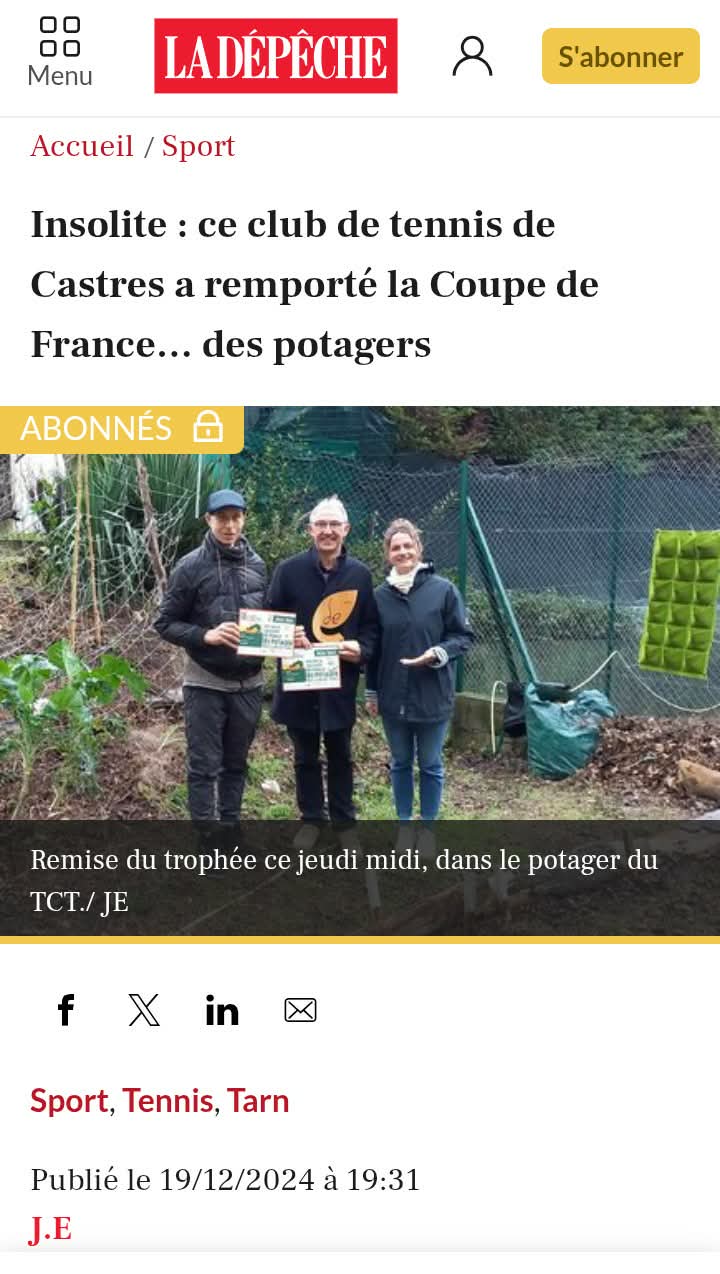Go to La Dépêche home via header logo

click(276, 56)
